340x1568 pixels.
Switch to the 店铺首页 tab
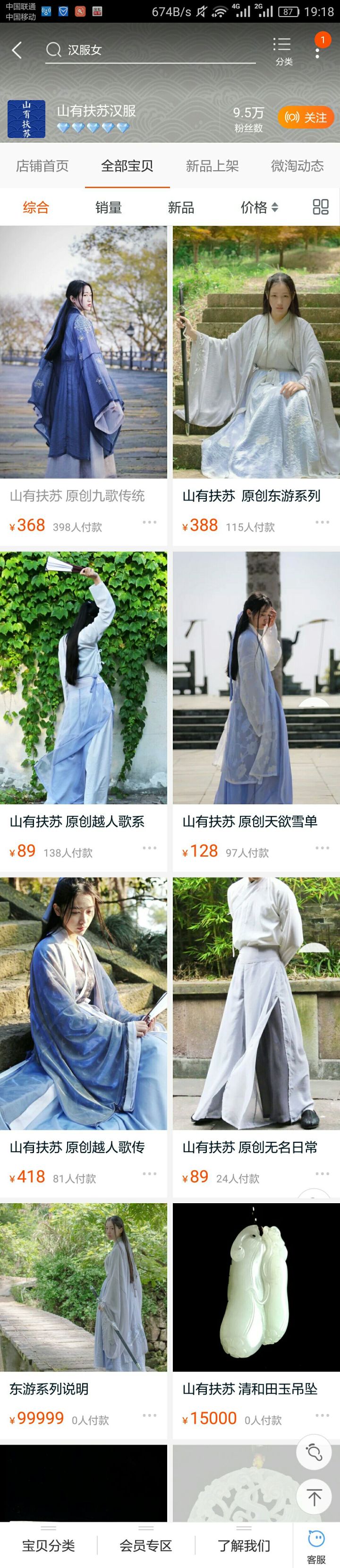coord(42,166)
